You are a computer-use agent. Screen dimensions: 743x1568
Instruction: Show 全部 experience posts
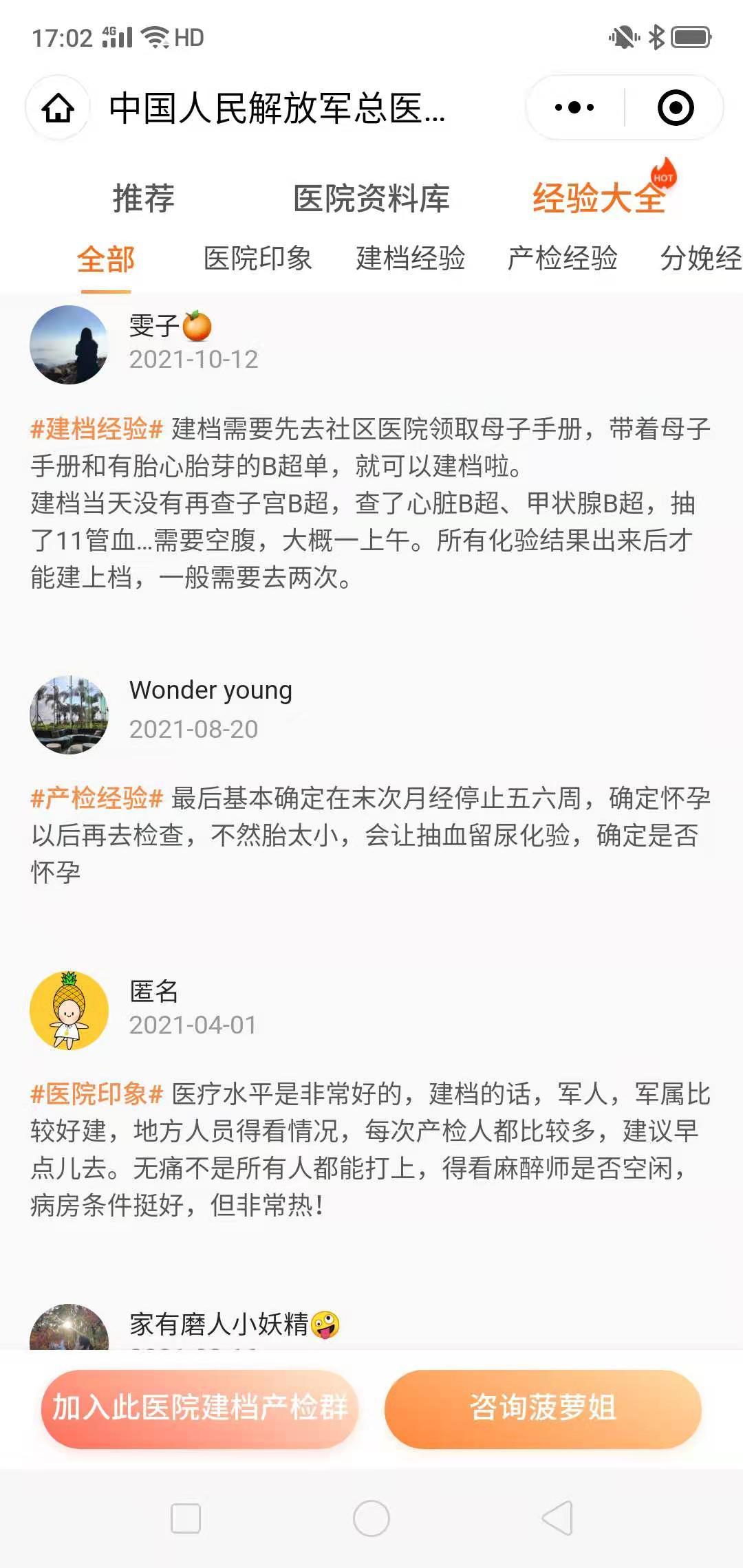[105, 260]
